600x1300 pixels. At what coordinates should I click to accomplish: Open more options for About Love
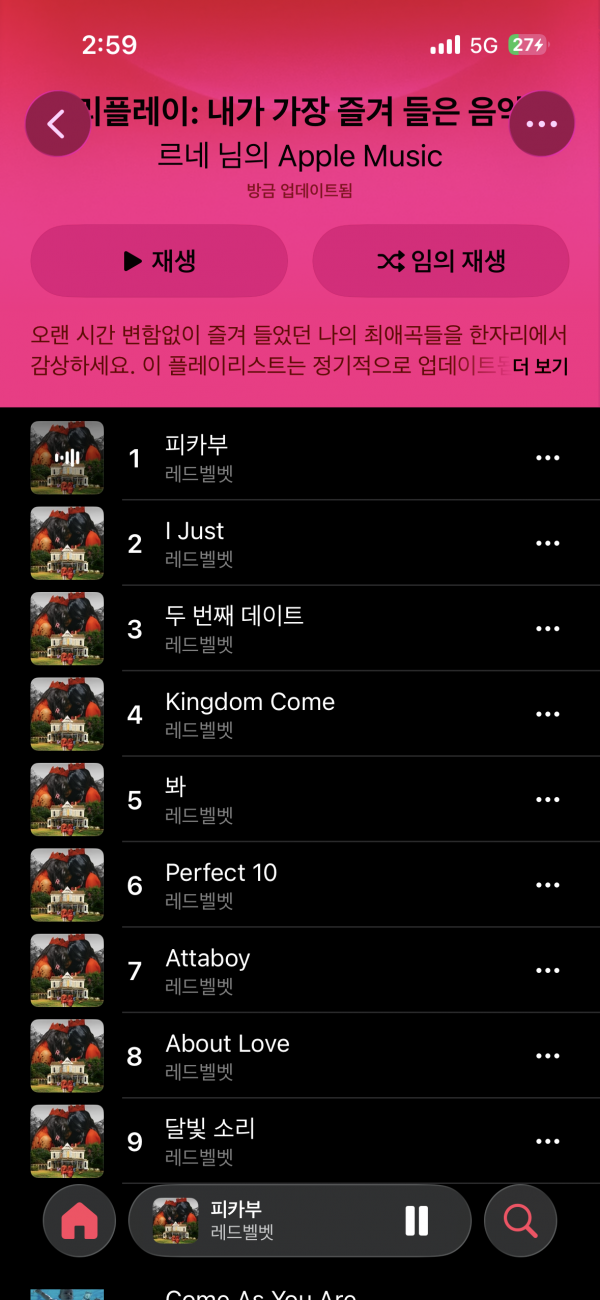click(547, 1056)
